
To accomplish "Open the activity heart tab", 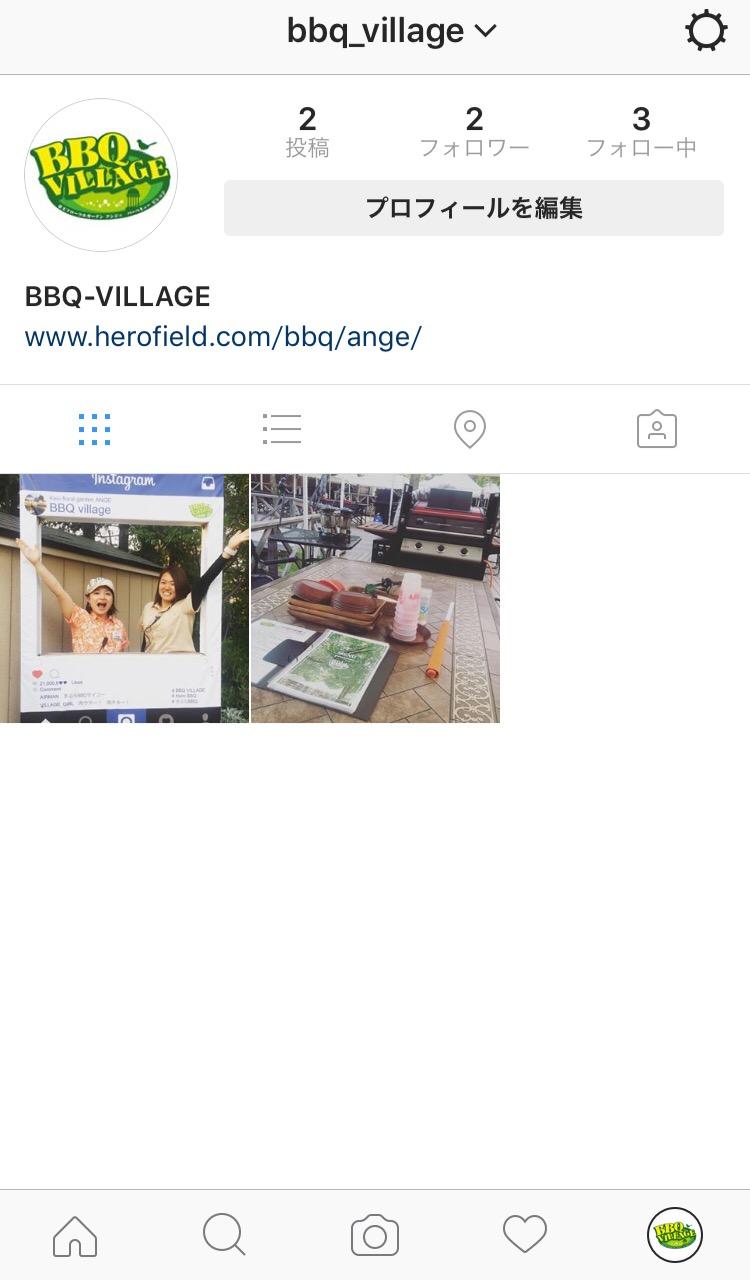I will (525, 1235).
